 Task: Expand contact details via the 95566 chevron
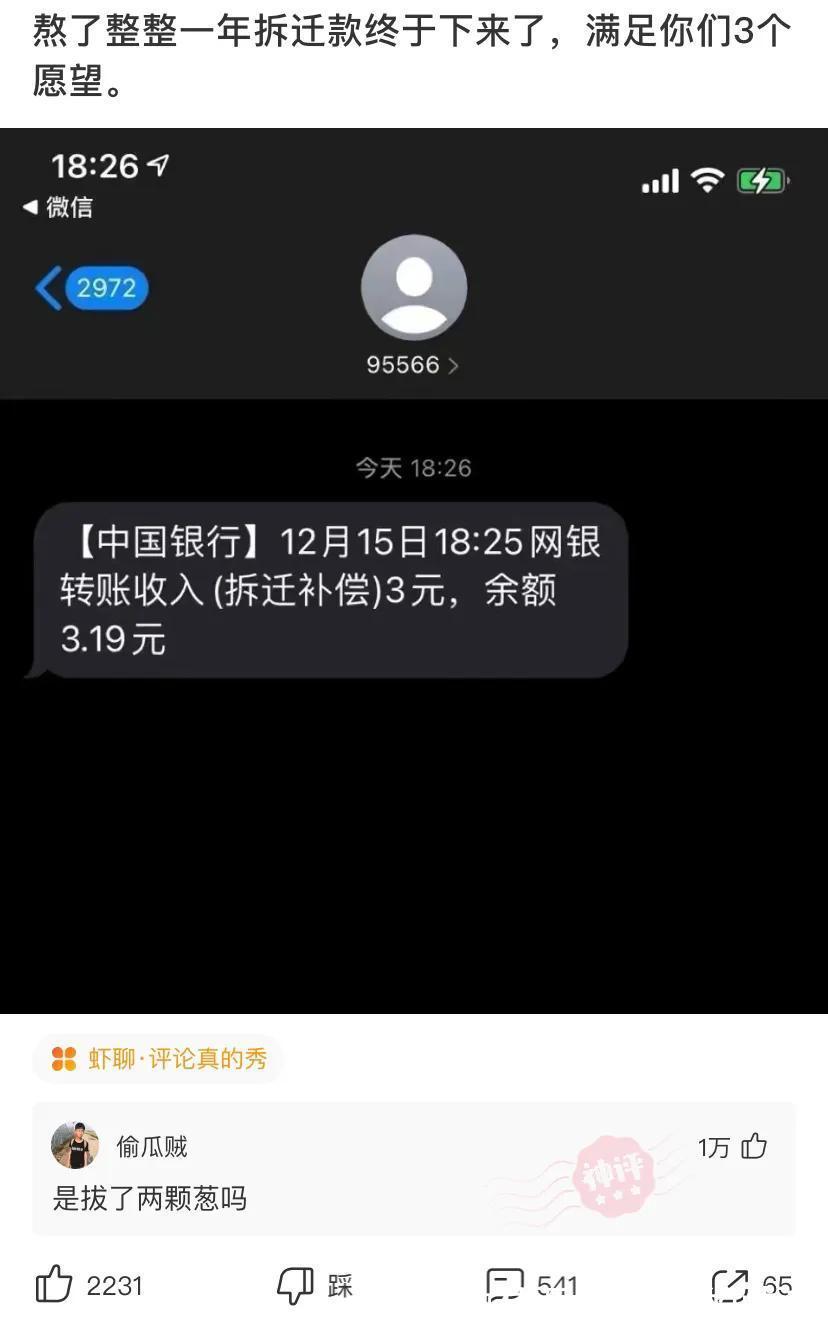coord(455,365)
